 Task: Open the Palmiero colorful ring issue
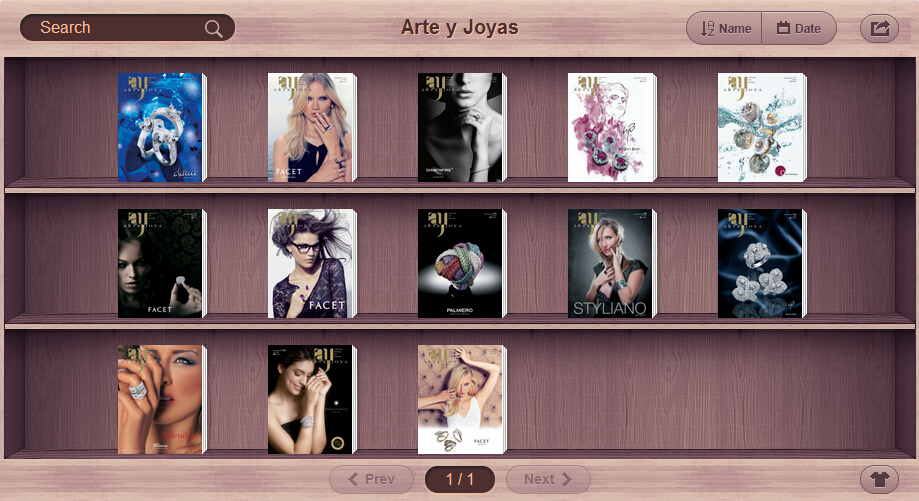coord(461,264)
